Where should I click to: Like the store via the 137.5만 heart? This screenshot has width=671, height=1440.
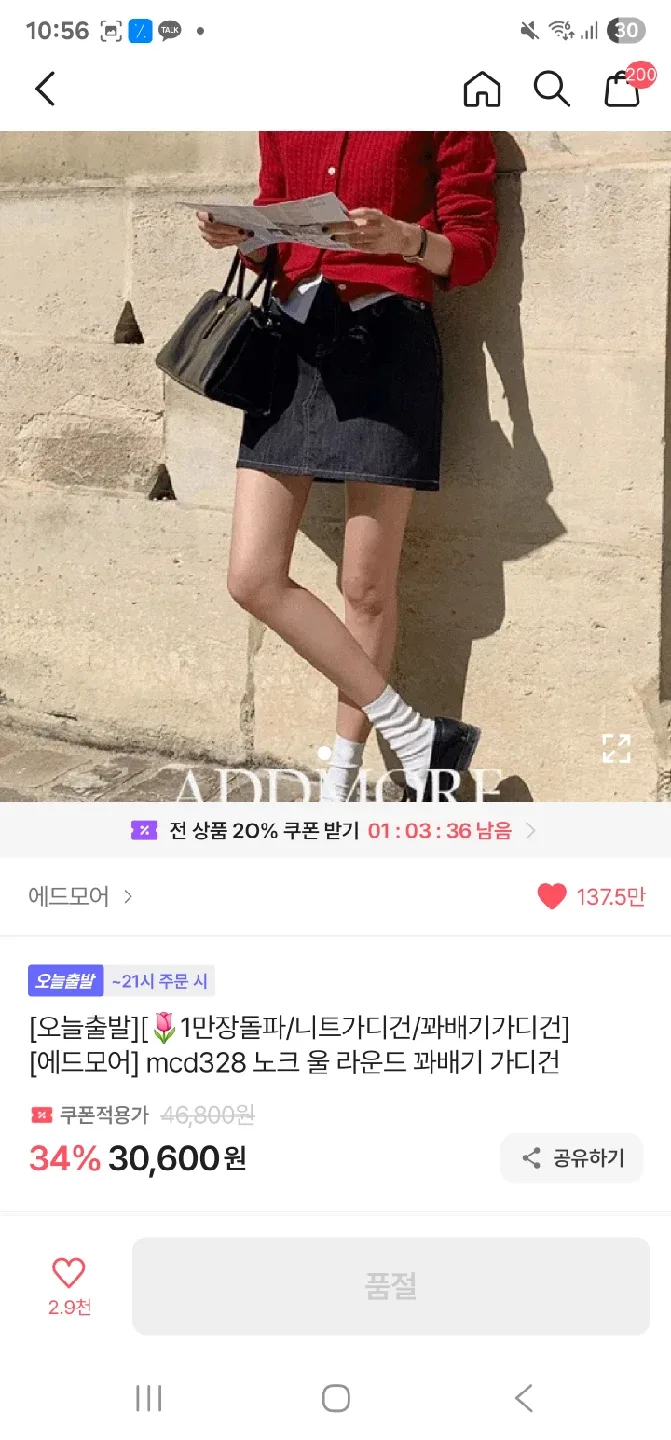click(591, 896)
